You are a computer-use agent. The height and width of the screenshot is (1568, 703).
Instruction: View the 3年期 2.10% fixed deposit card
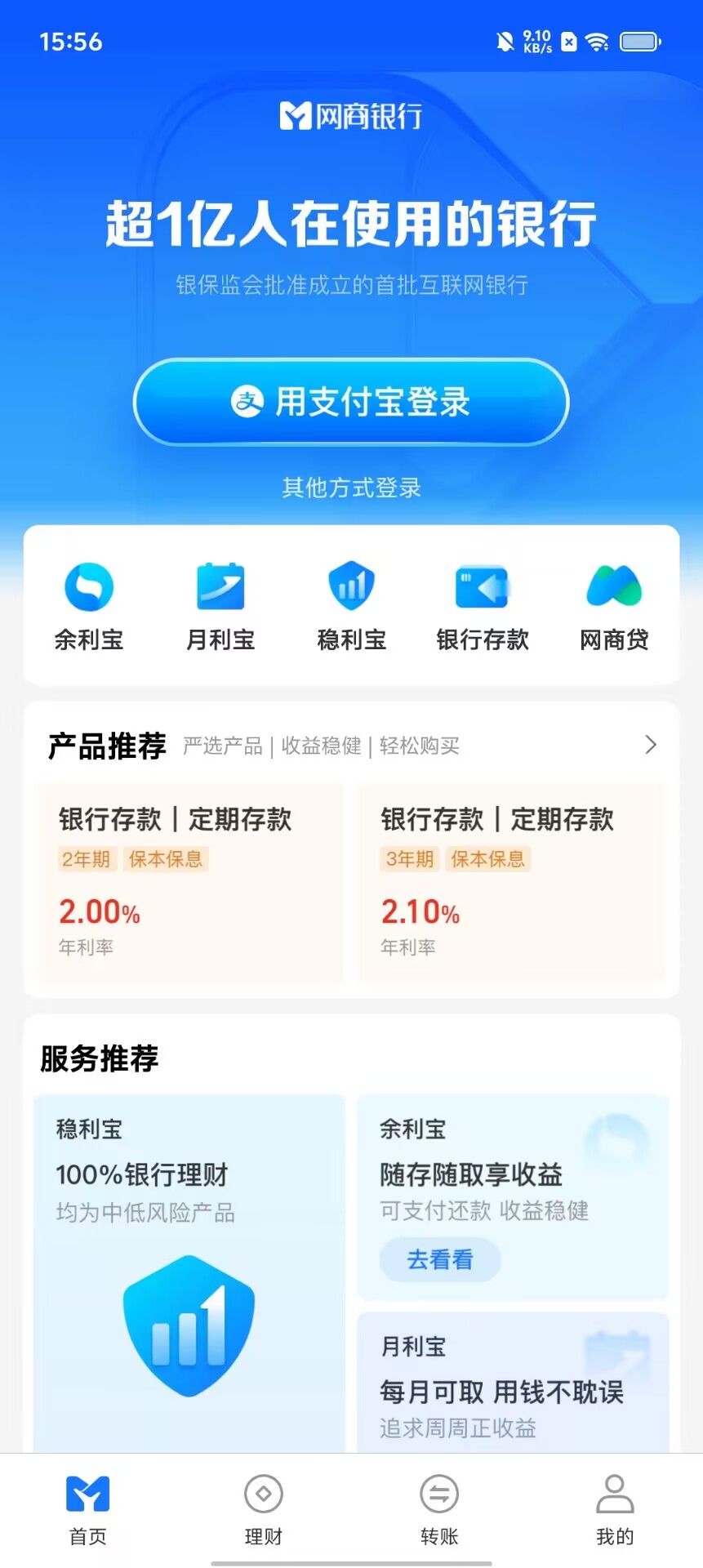click(x=512, y=882)
